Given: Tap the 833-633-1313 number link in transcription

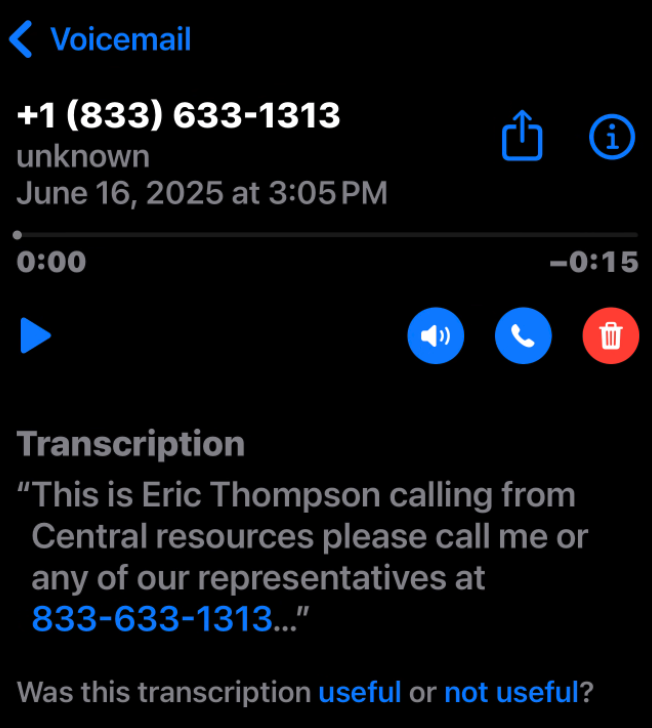Looking at the screenshot, I should pyautogui.click(x=152, y=619).
